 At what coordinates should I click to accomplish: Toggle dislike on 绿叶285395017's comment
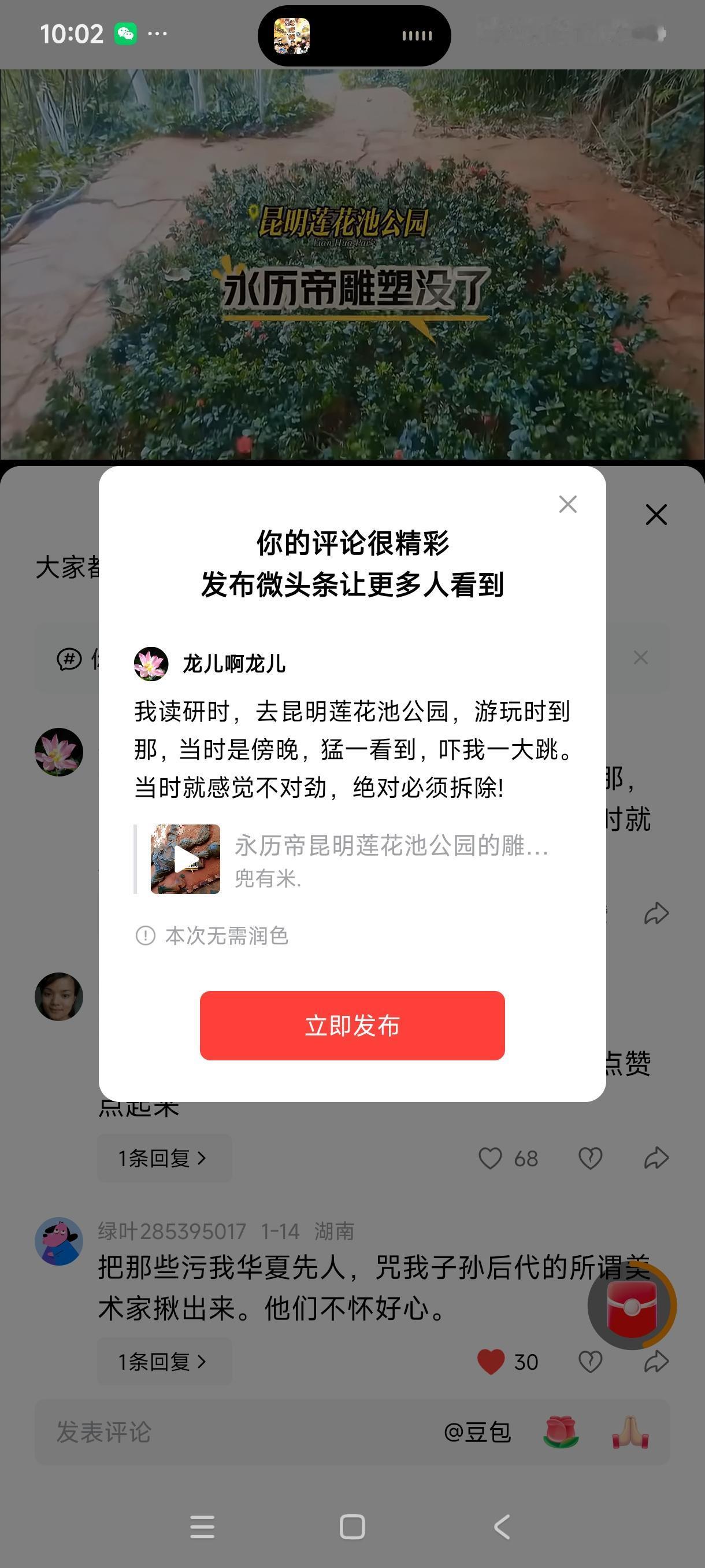click(x=589, y=1362)
